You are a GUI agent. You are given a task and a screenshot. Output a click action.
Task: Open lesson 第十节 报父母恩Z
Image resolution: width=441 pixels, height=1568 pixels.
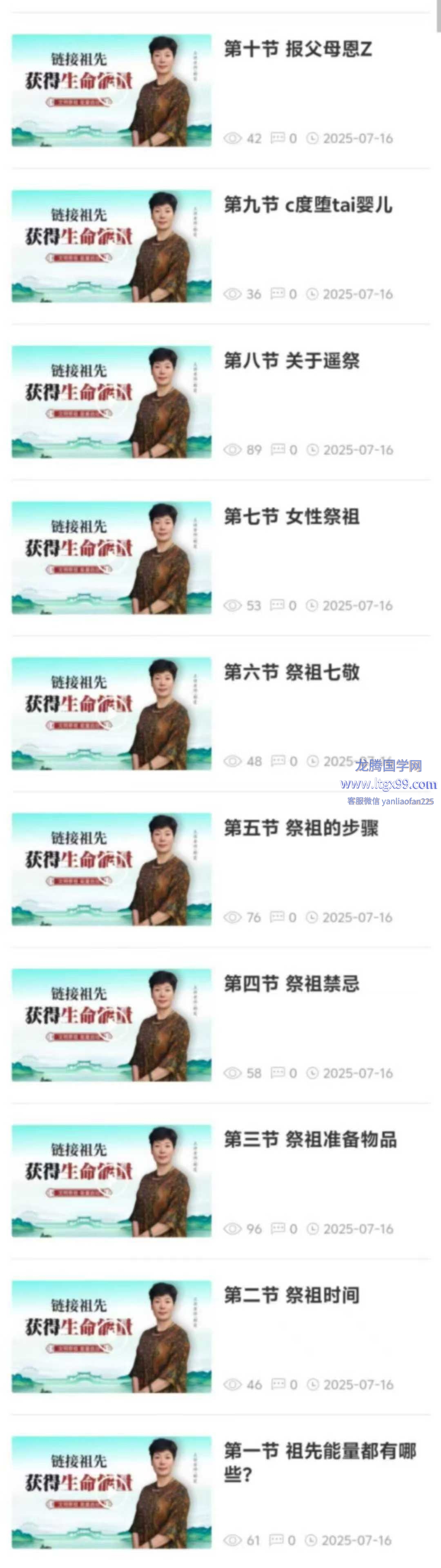tap(297, 49)
